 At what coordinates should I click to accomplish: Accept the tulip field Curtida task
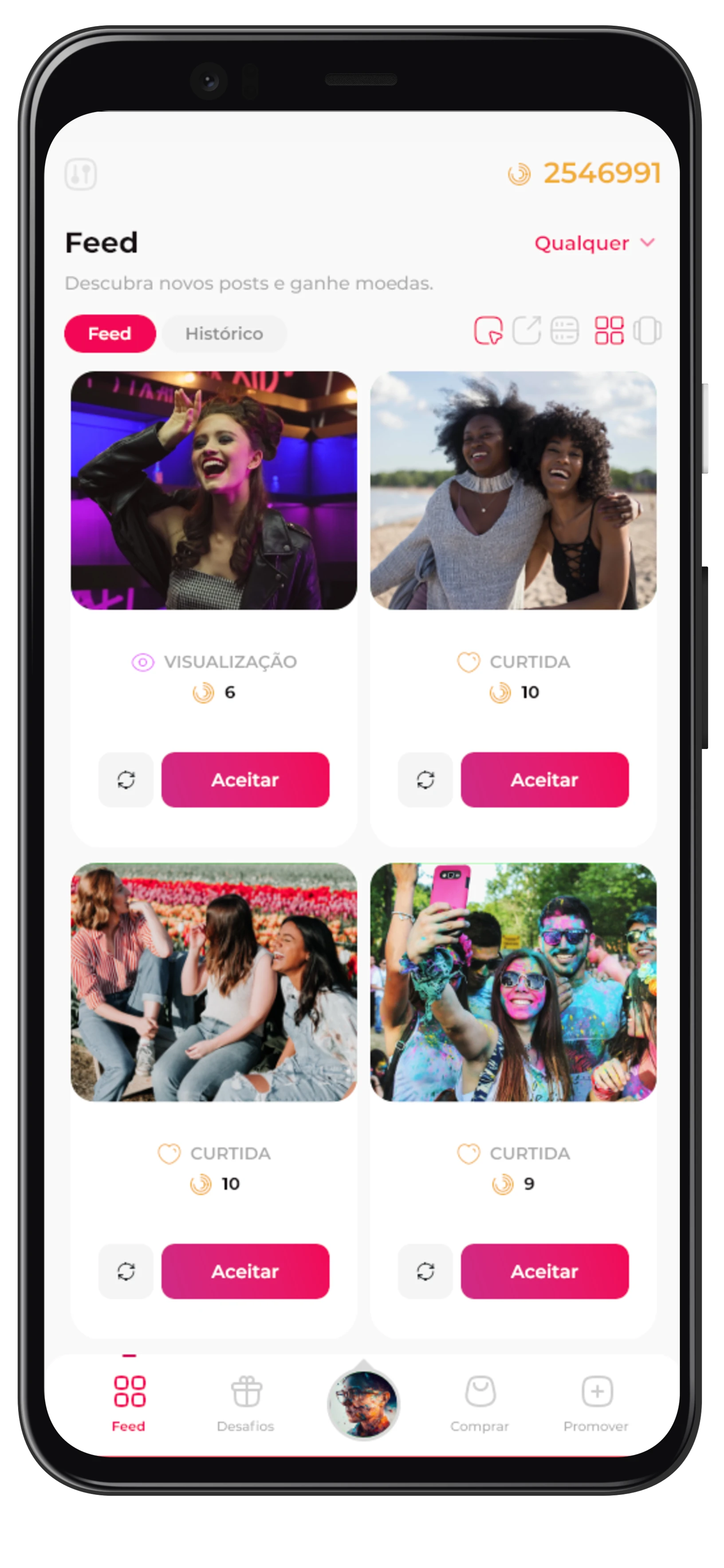click(245, 1271)
